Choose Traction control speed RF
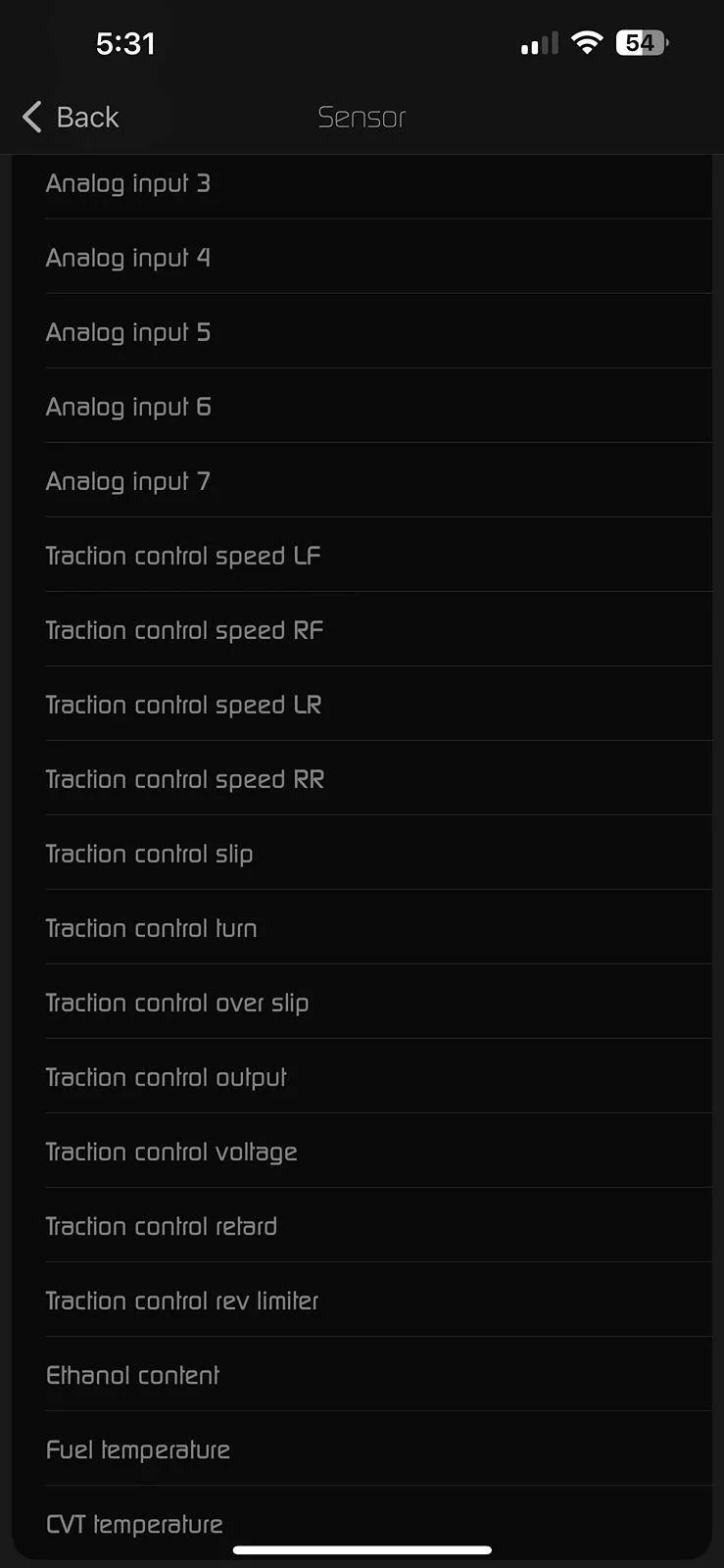The width and height of the screenshot is (724, 1568). (x=184, y=630)
